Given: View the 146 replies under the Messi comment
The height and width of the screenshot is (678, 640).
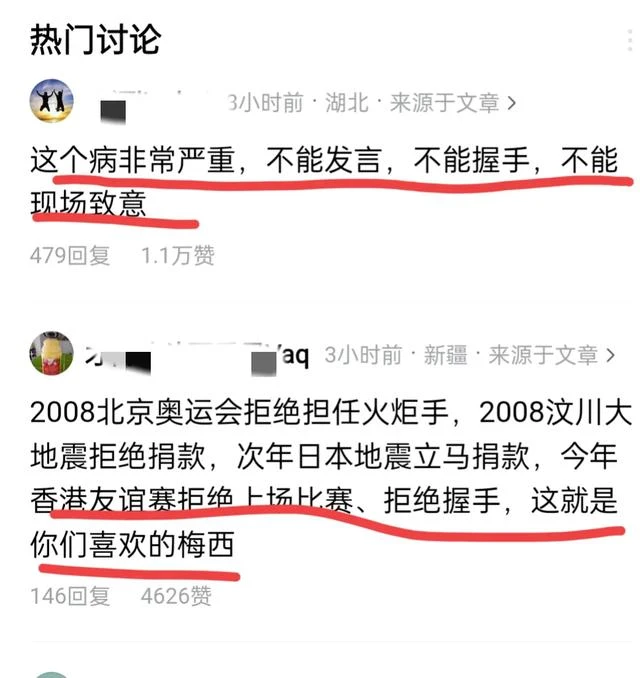Looking at the screenshot, I should [x=69, y=597].
